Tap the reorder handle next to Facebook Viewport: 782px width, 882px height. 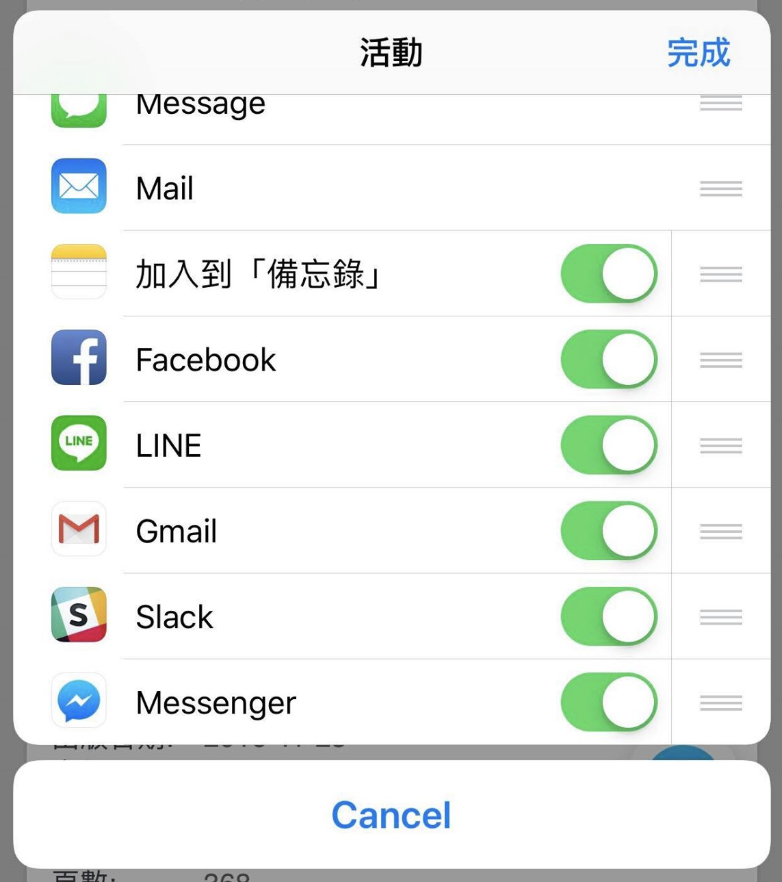click(x=720, y=360)
